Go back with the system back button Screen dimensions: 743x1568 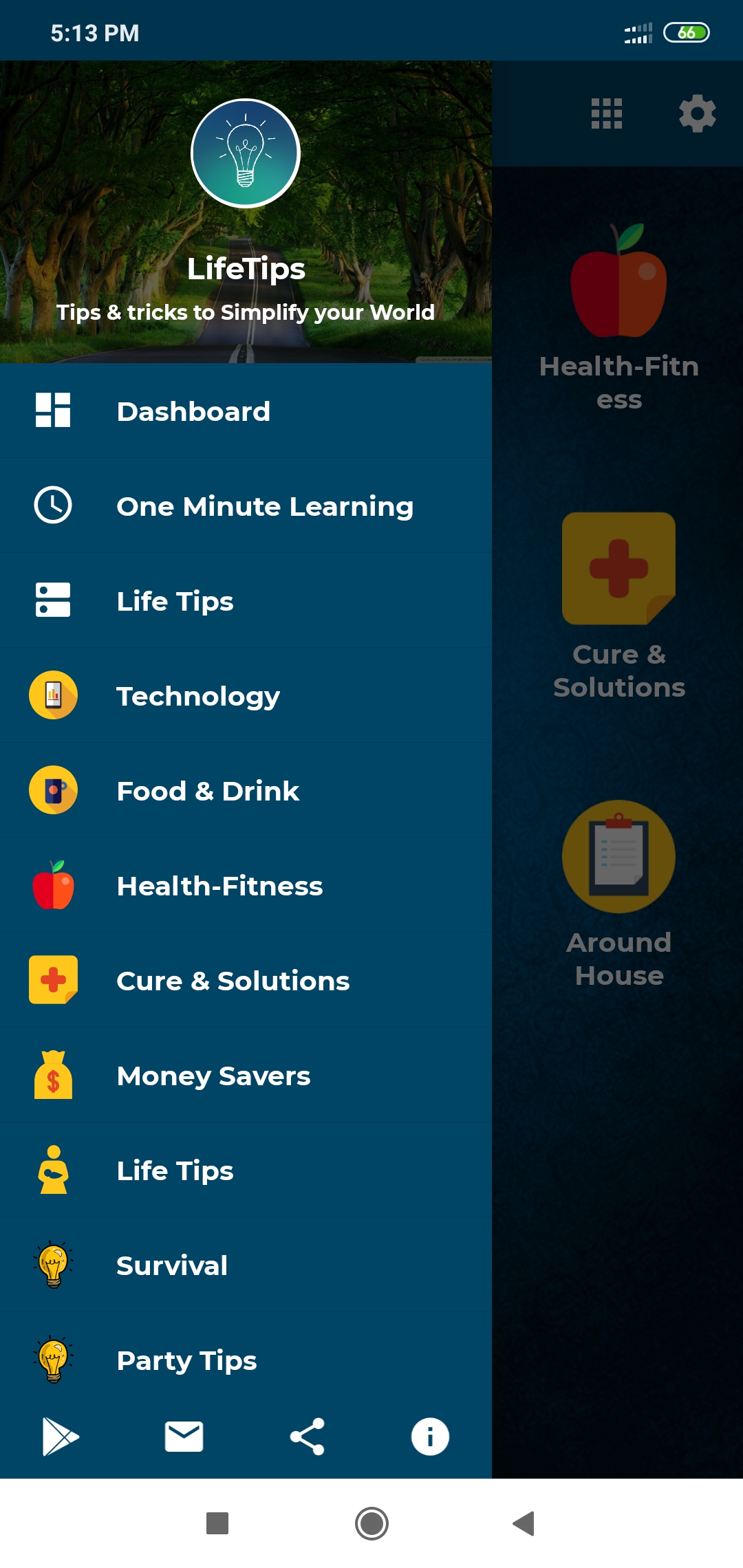(524, 1523)
